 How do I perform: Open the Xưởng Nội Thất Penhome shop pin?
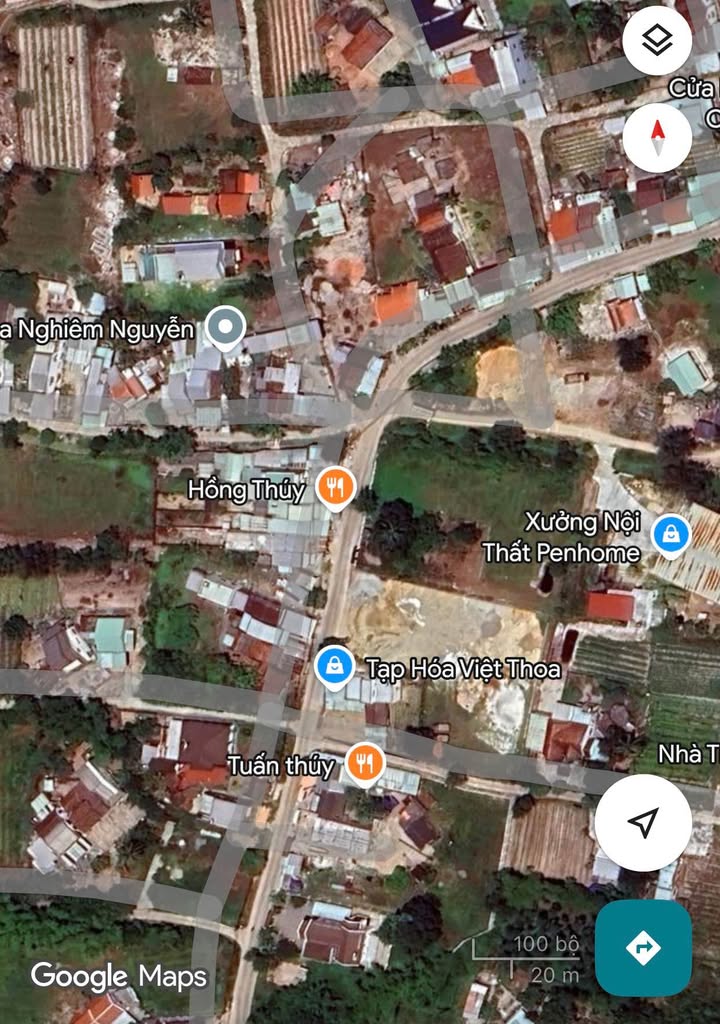point(670,534)
